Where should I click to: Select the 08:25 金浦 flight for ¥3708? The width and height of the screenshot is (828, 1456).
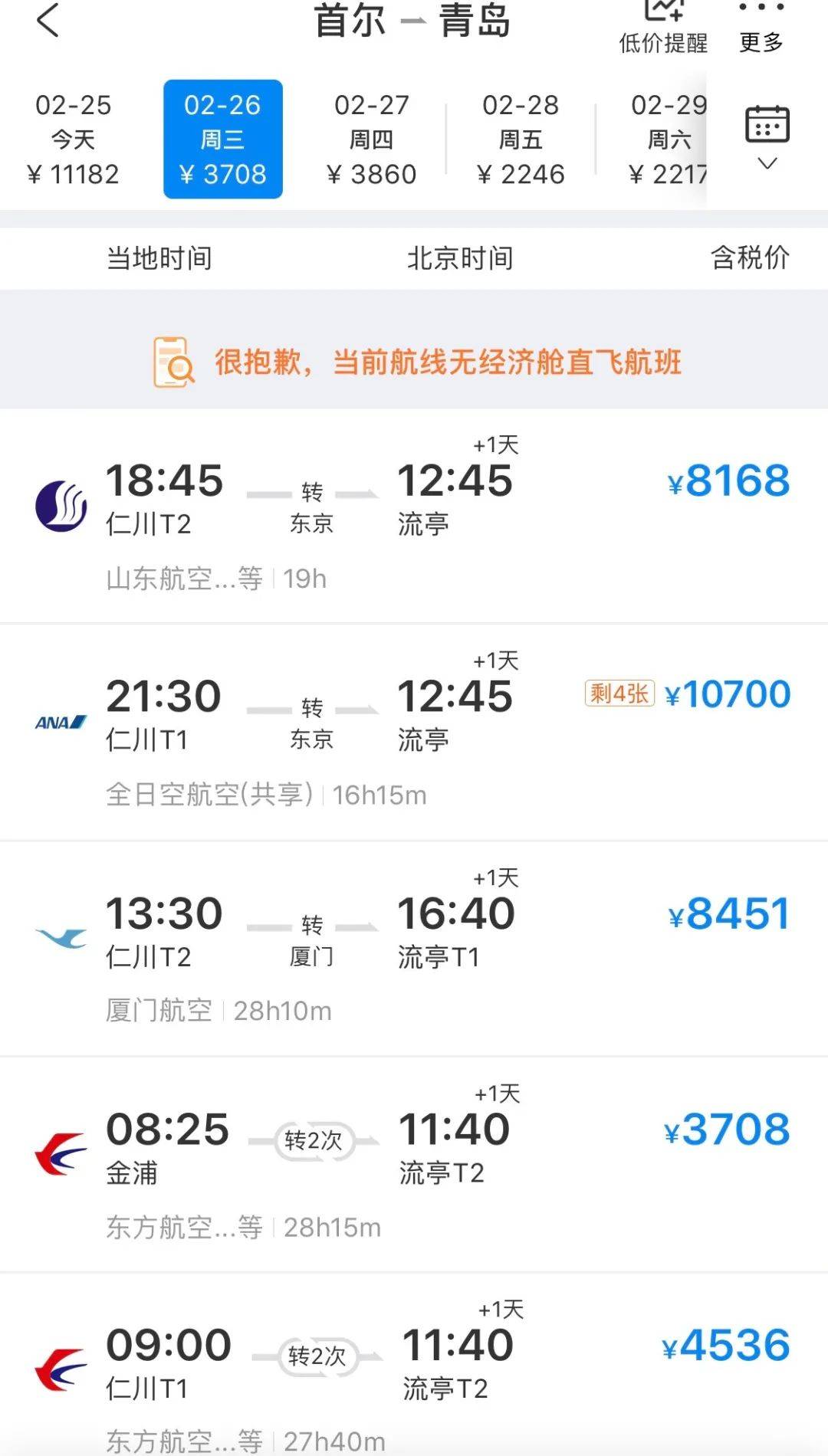[x=414, y=1165]
